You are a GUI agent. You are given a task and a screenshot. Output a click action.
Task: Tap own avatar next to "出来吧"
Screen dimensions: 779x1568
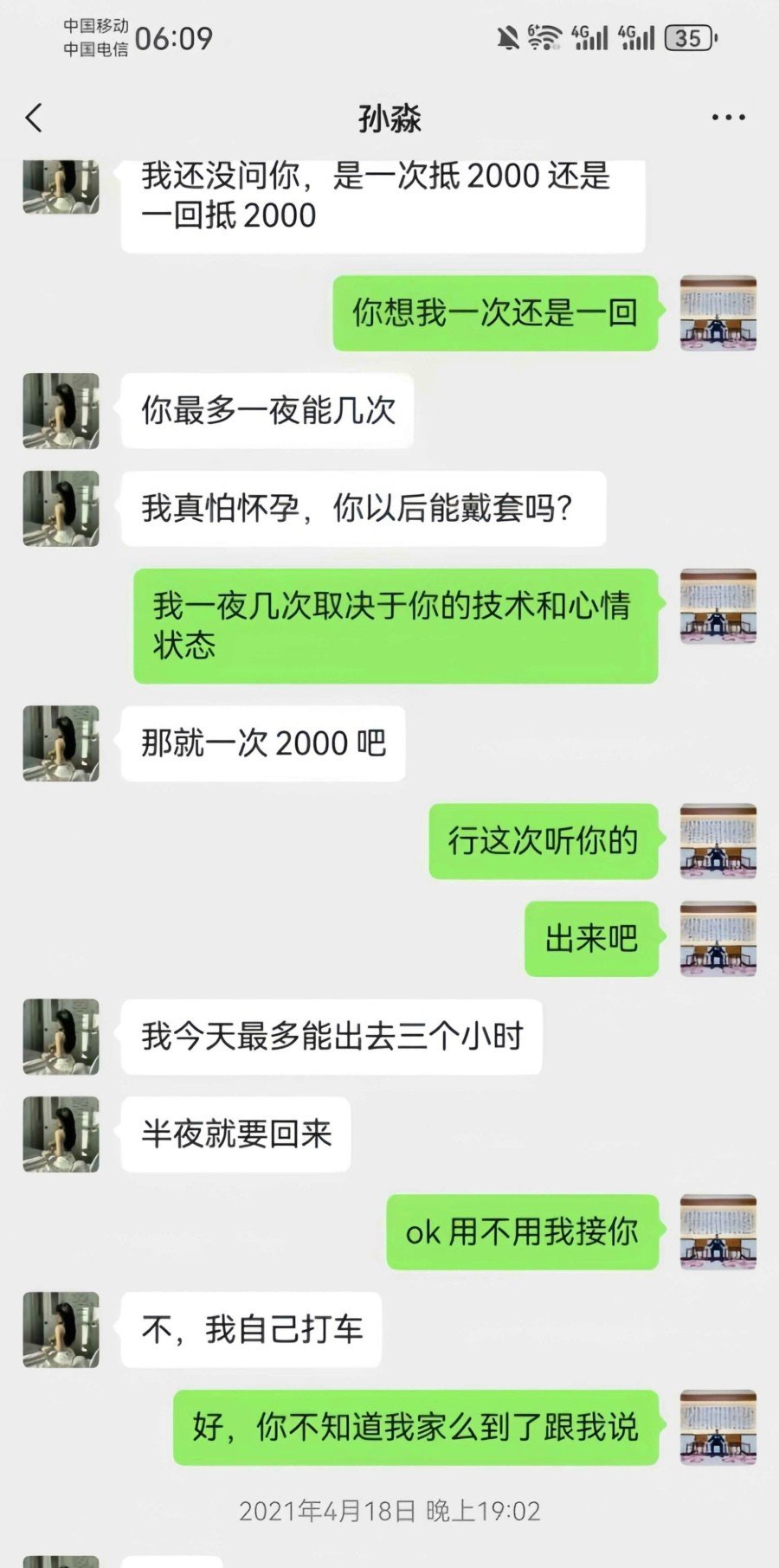click(718, 939)
